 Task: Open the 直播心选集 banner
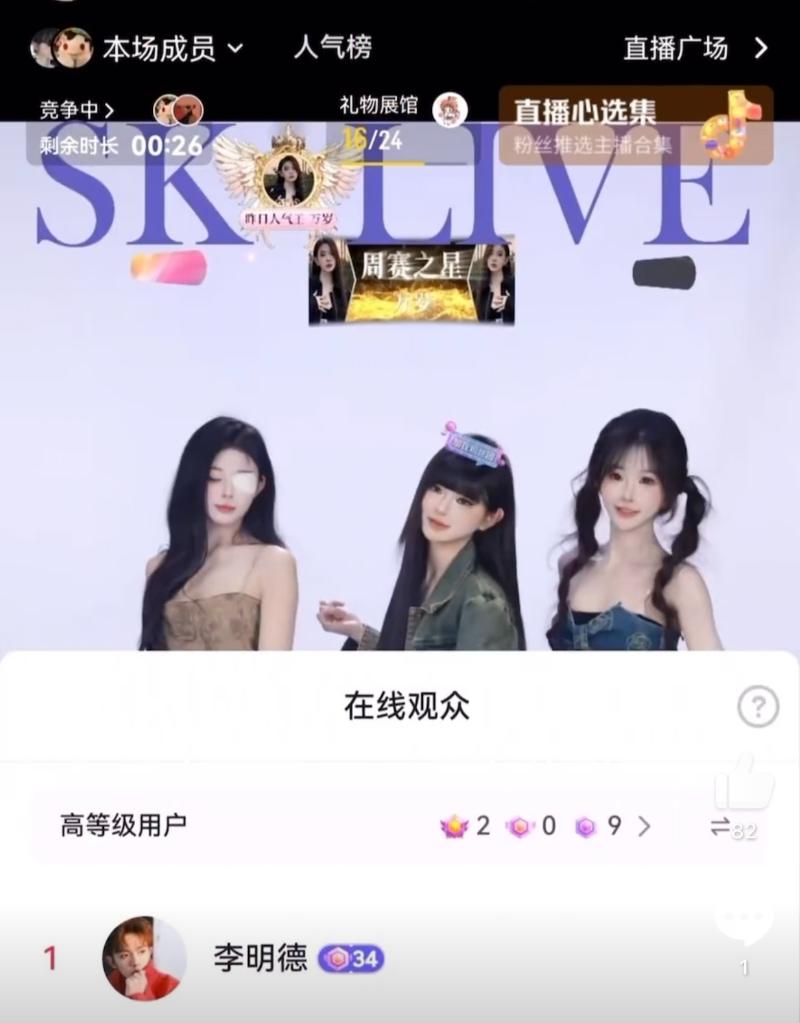point(635,125)
